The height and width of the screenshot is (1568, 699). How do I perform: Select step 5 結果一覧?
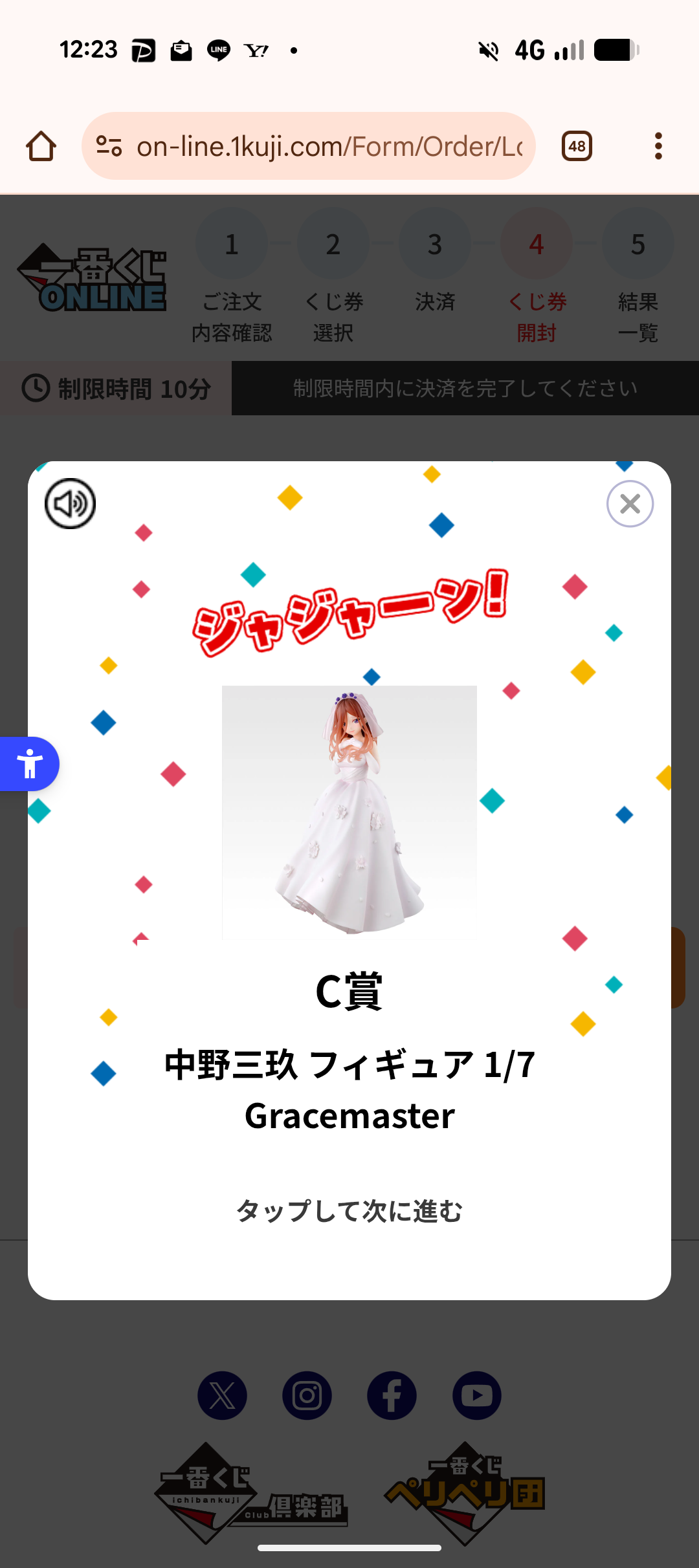[638, 244]
